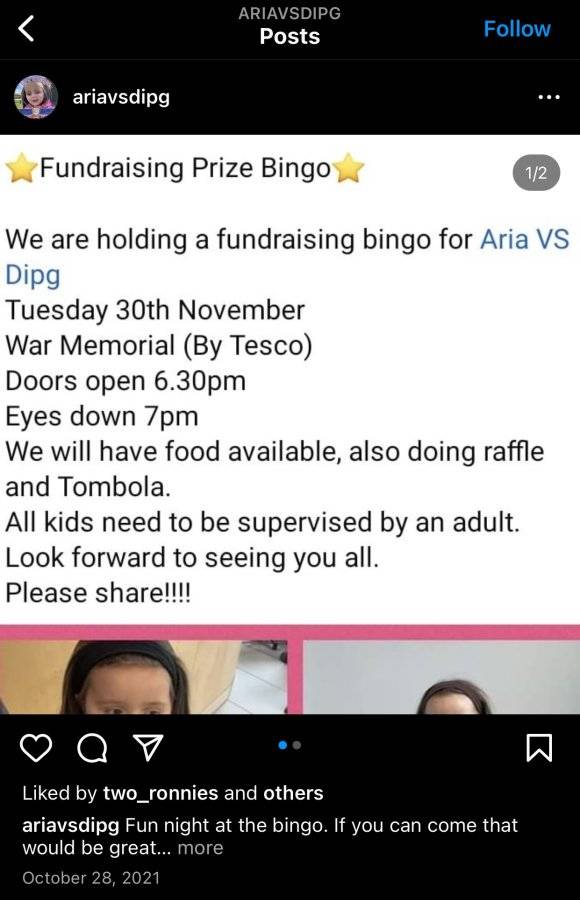580x900 pixels.
Task: Like the post with the heart icon
Action: pyautogui.click(x=36, y=748)
